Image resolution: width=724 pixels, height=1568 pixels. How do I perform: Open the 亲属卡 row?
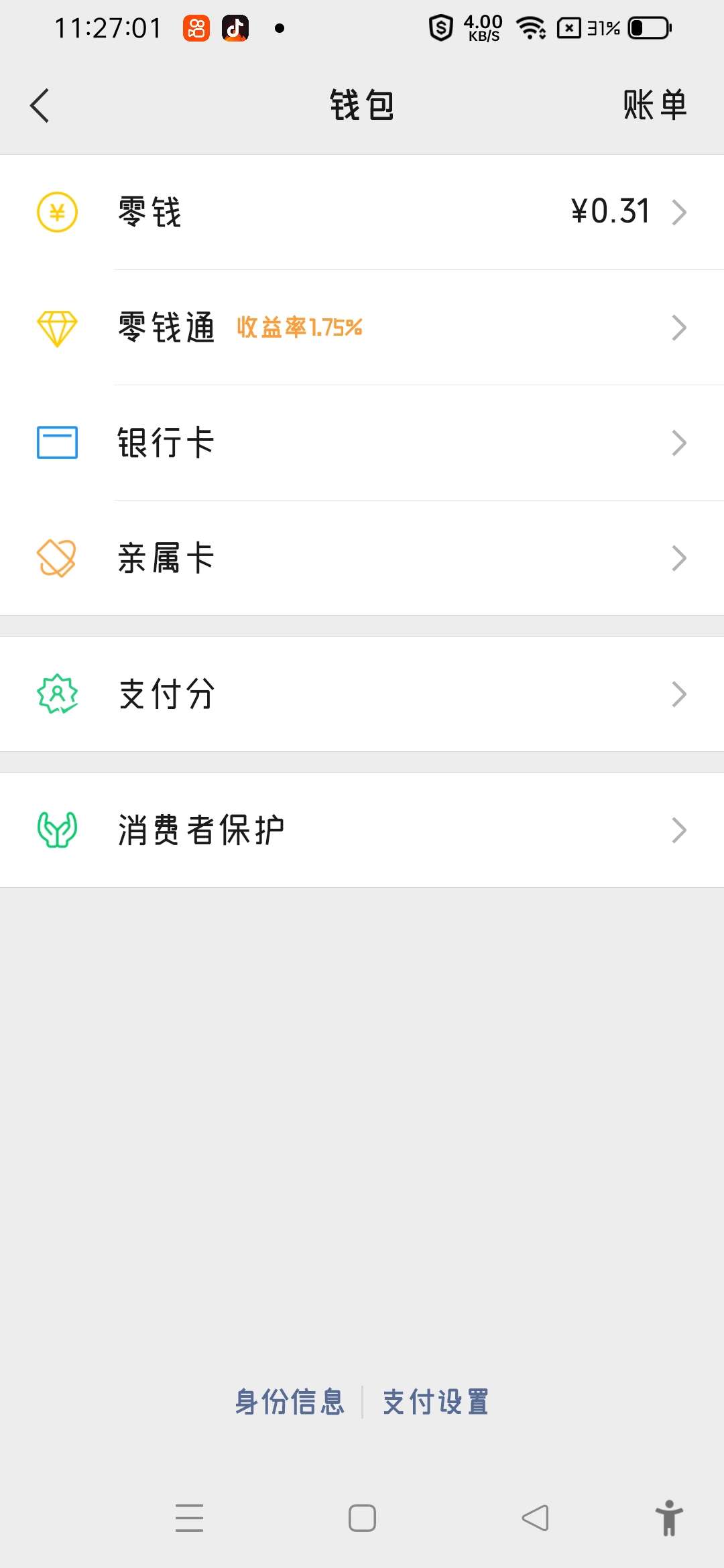point(362,558)
